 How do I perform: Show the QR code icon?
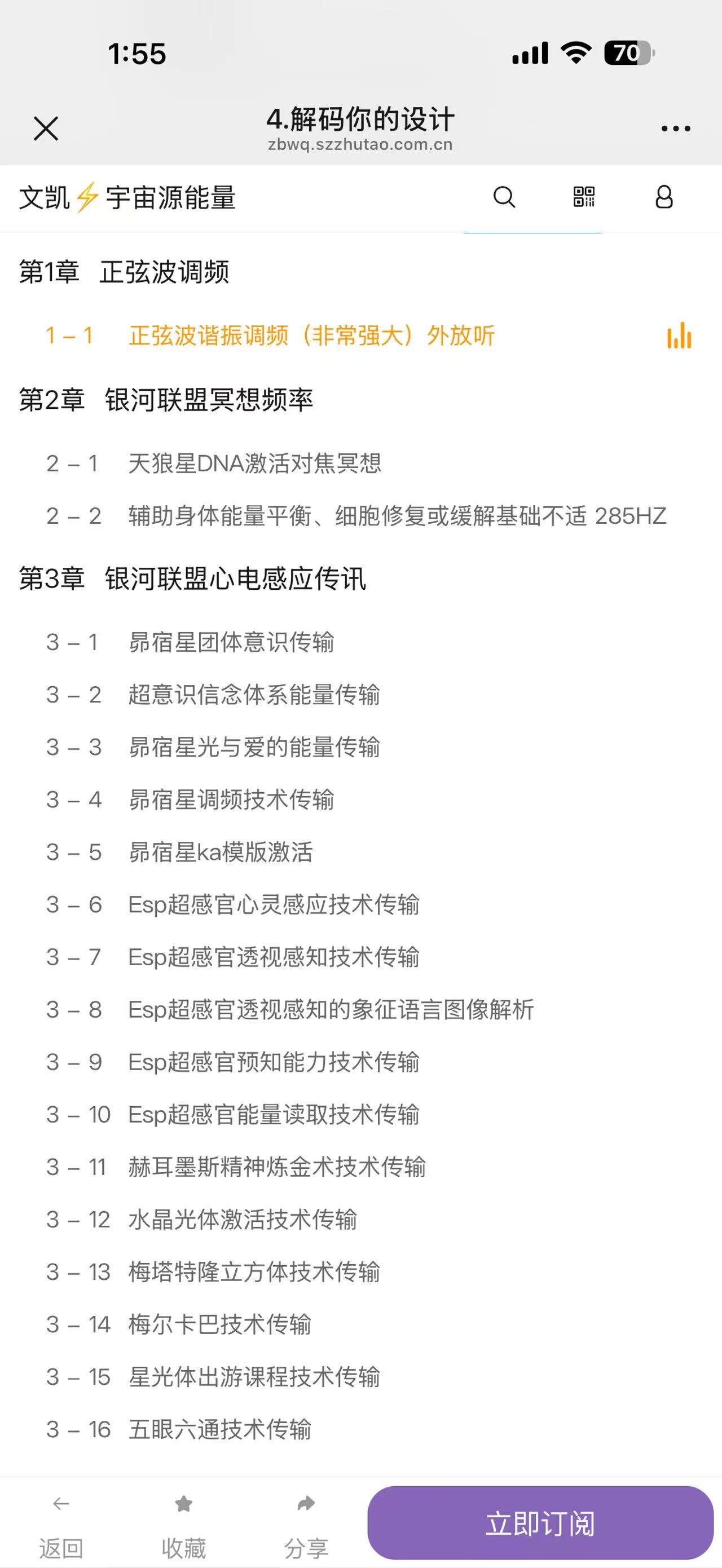pos(584,197)
